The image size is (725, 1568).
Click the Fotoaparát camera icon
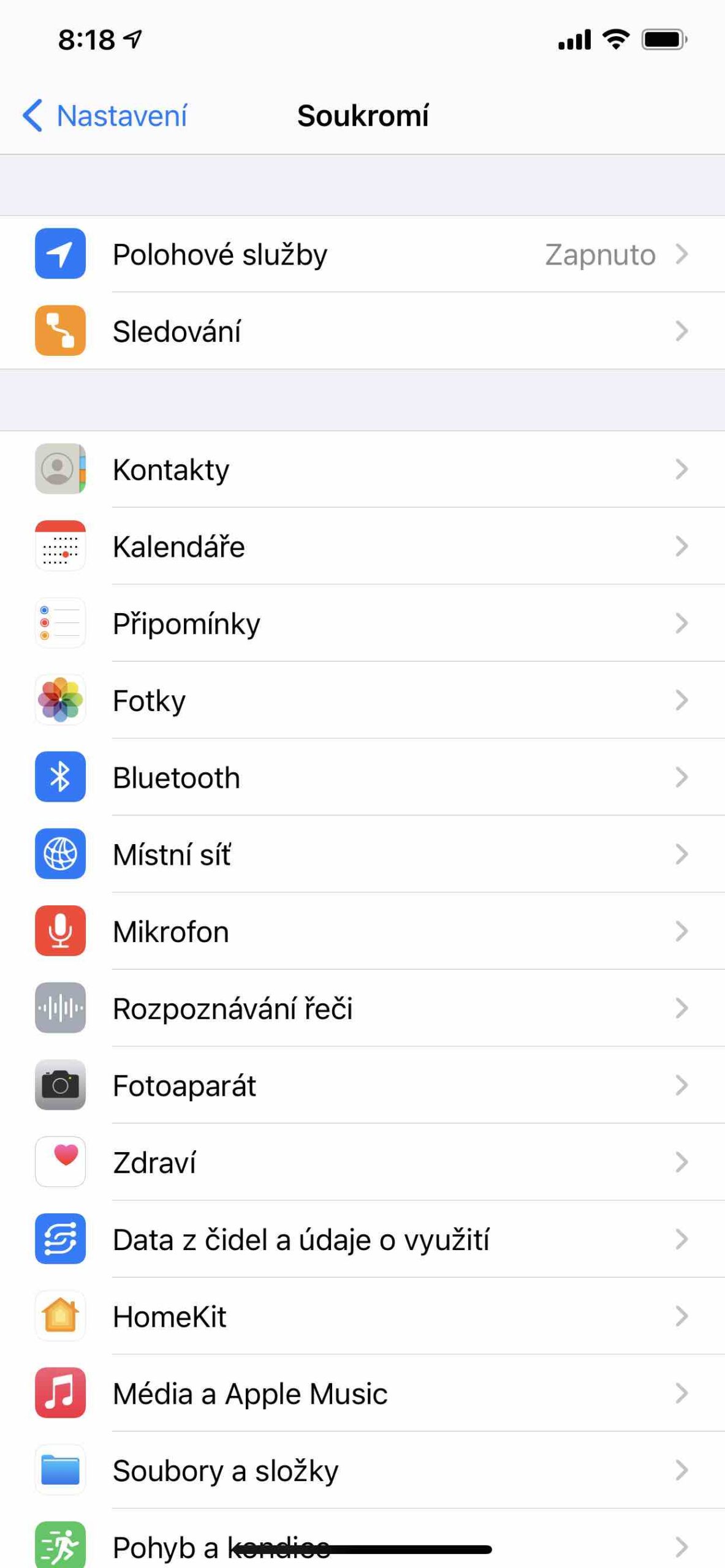tap(60, 1085)
